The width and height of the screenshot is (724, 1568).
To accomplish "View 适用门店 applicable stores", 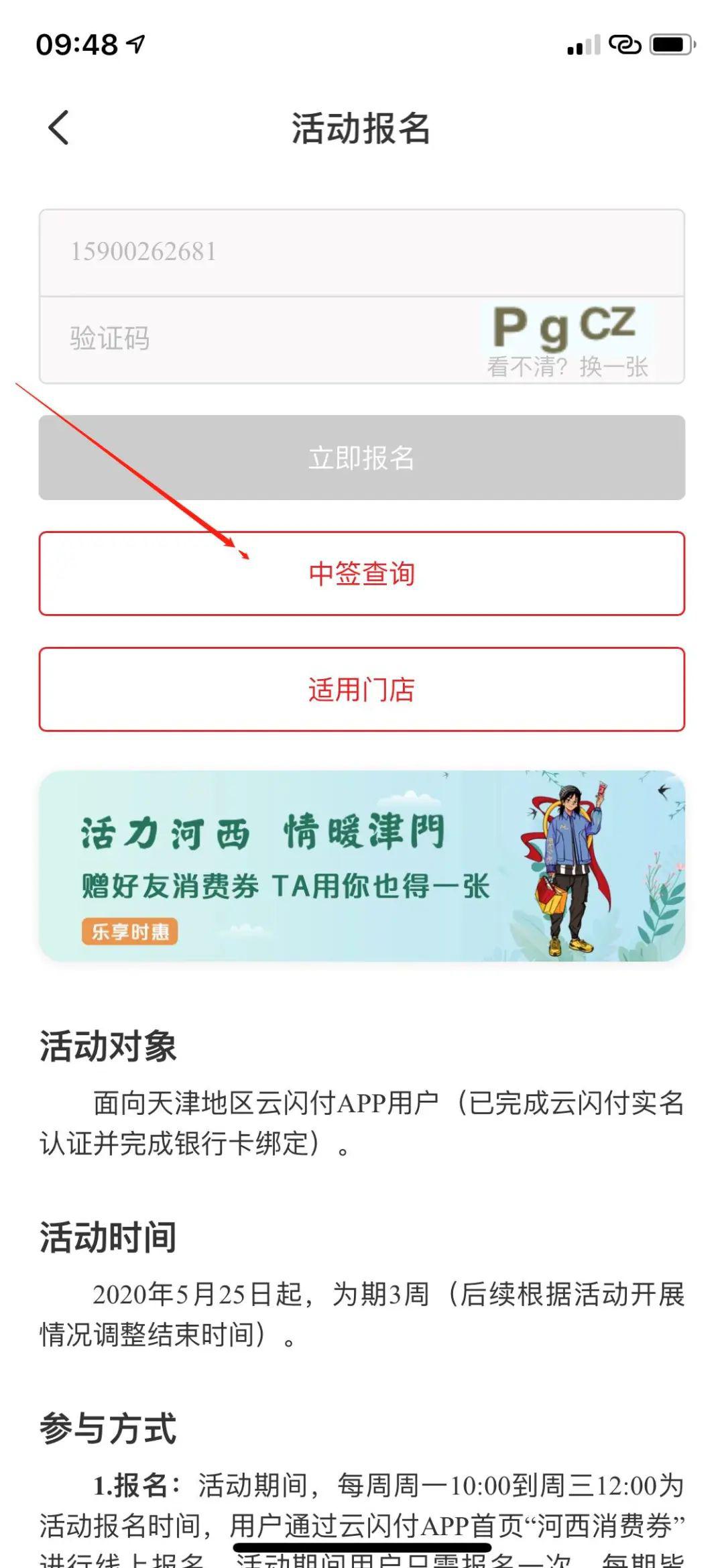I will pyautogui.click(x=362, y=689).
